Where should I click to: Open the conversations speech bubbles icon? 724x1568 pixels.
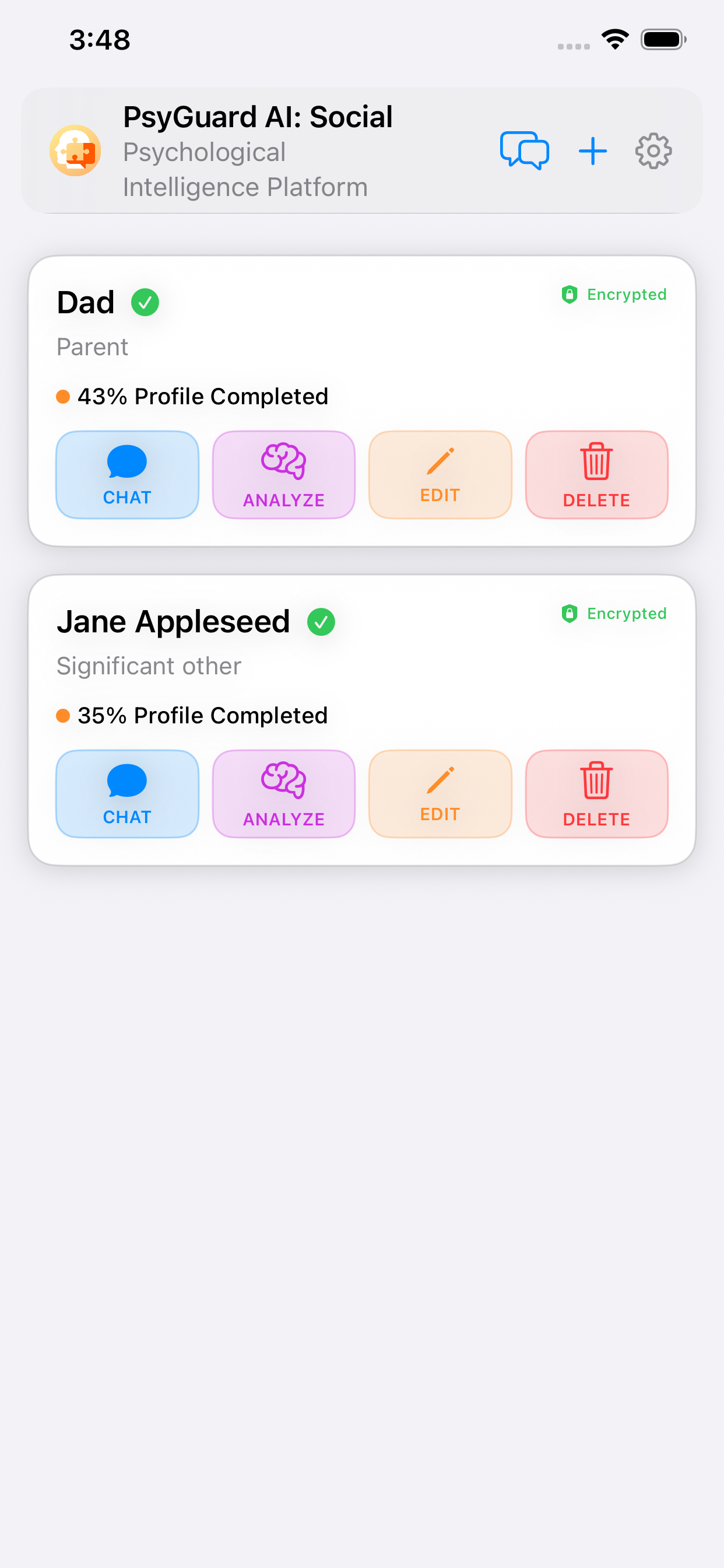[525, 151]
